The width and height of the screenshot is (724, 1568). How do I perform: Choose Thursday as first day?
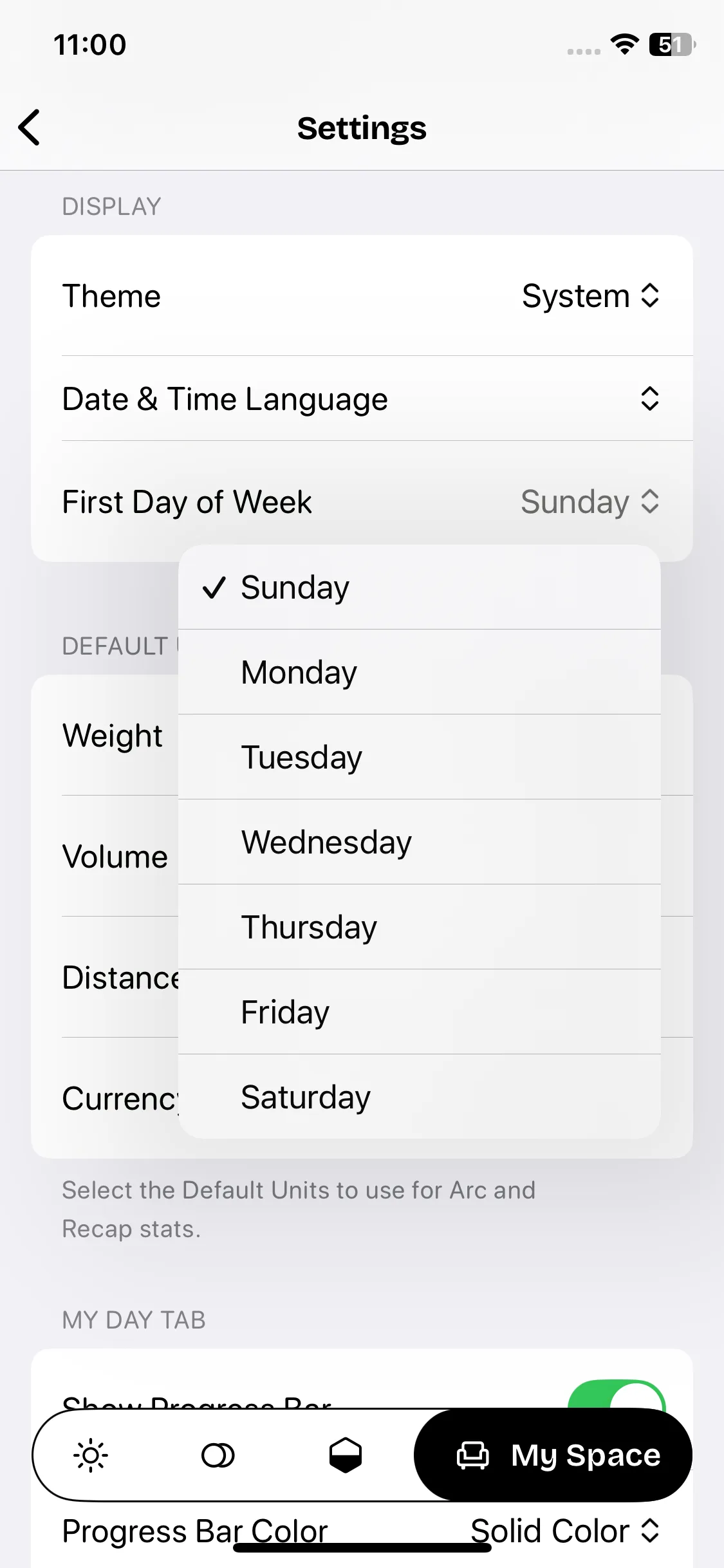click(418, 927)
